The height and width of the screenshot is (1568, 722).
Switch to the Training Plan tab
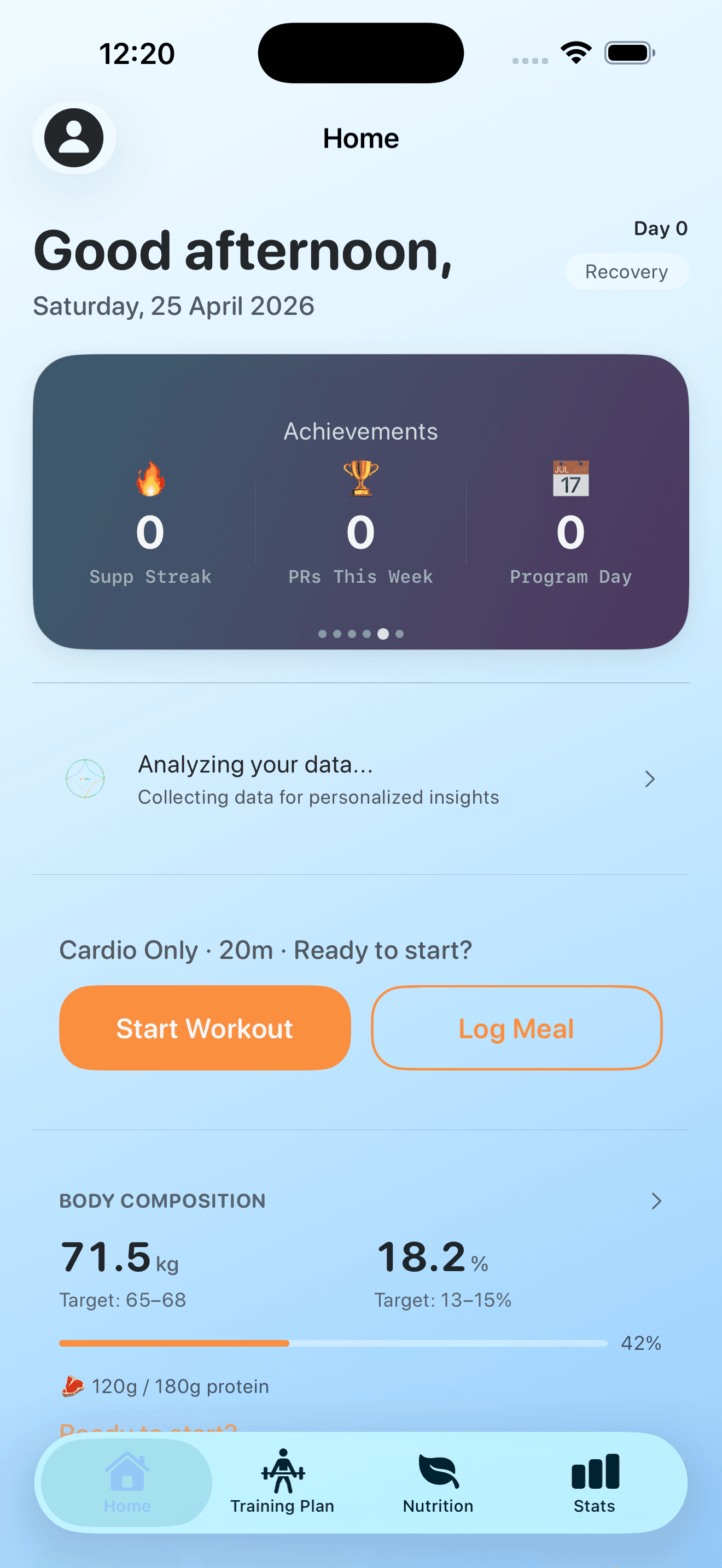pos(282,1482)
